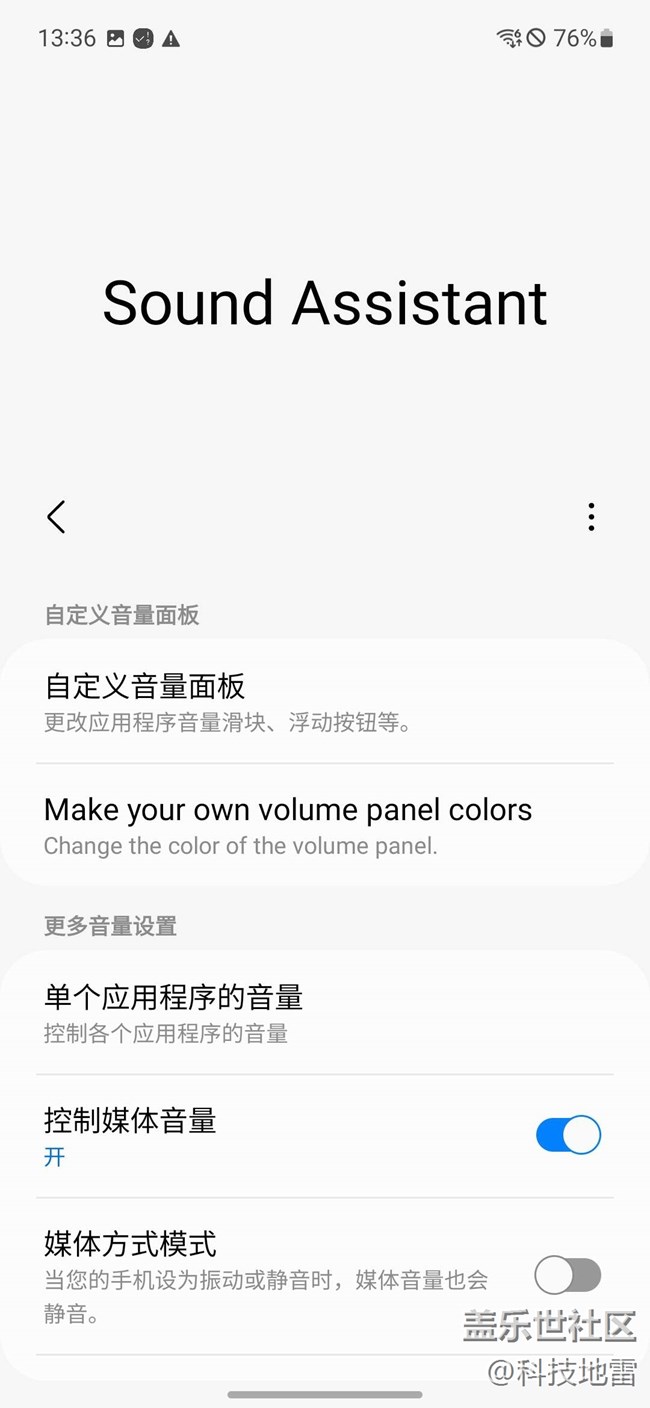Open the three-dot overflow menu
Screen dimensions: 650x1408
tap(591, 517)
